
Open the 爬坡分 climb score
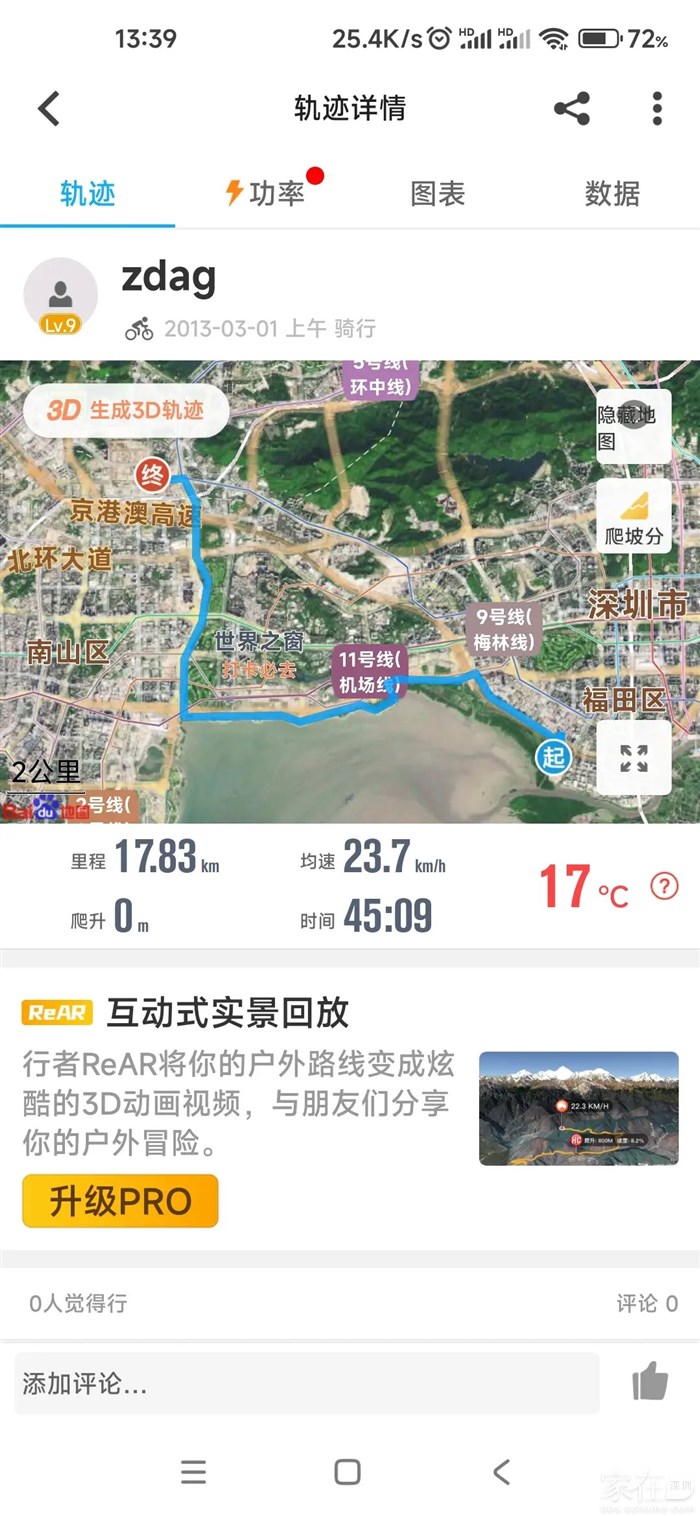(x=634, y=517)
